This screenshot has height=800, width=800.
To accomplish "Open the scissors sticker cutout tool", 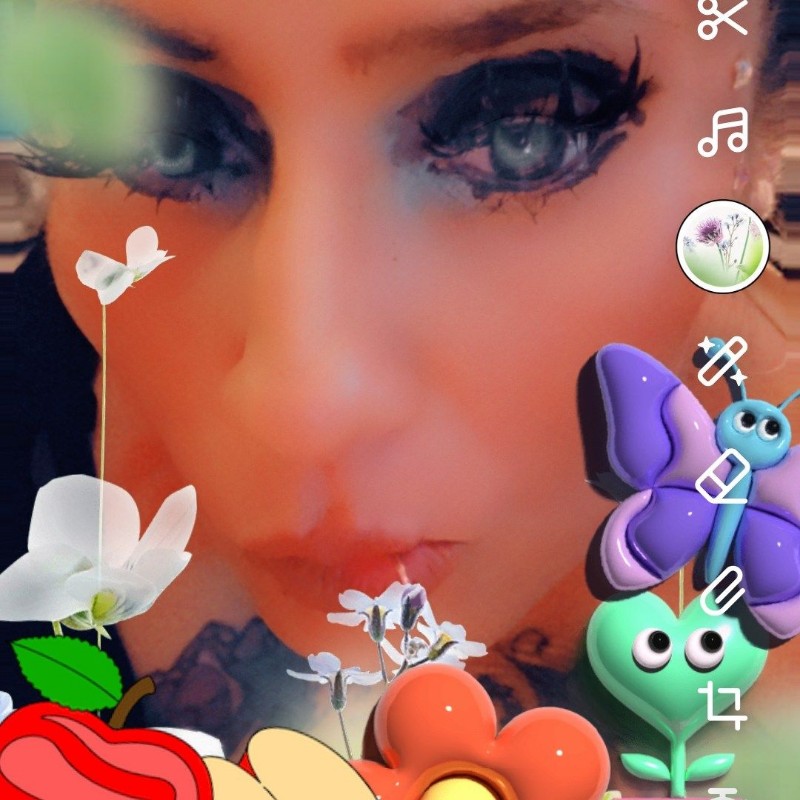I will [722, 17].
